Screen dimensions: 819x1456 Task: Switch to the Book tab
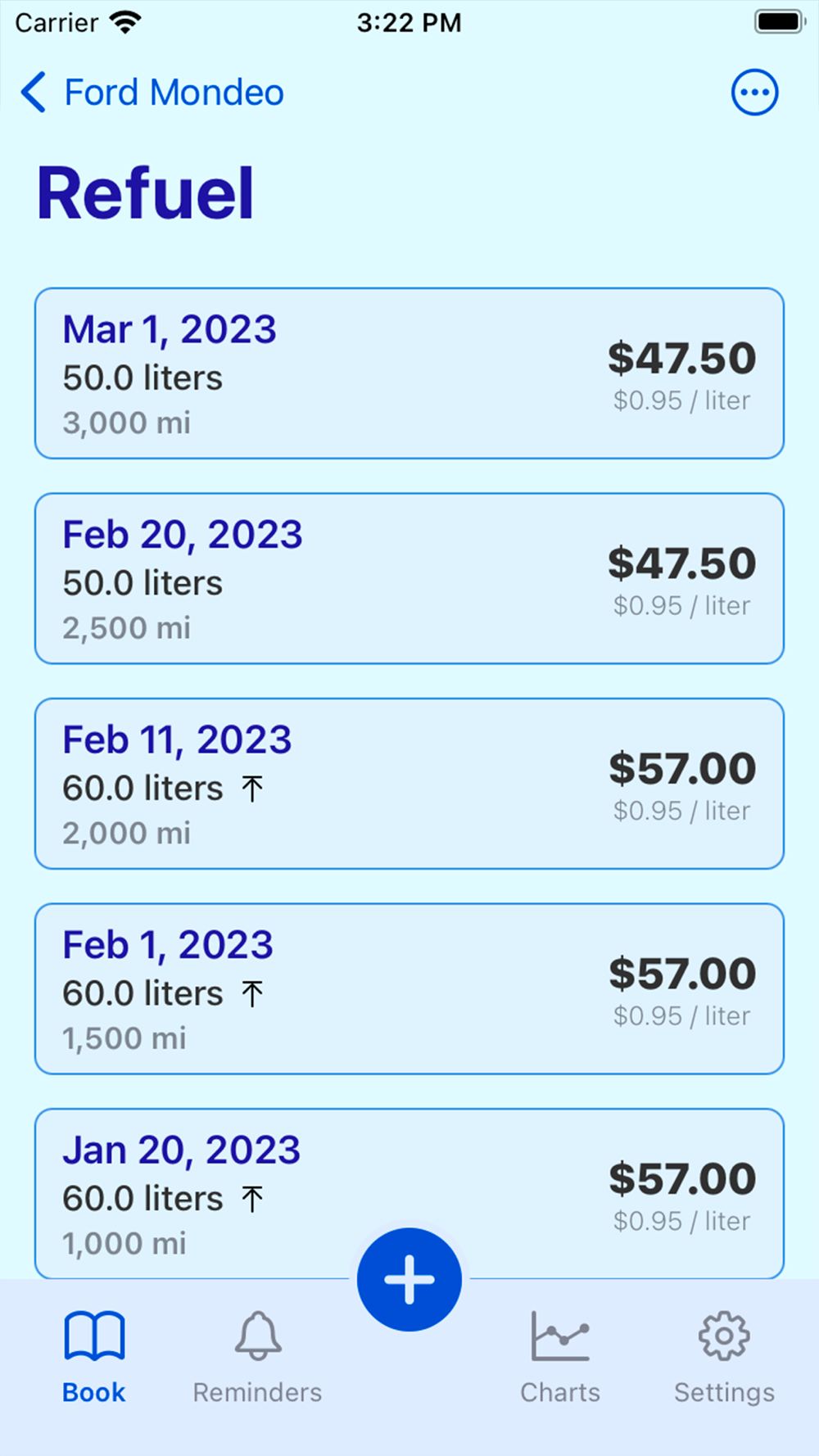click(94, 1355)
